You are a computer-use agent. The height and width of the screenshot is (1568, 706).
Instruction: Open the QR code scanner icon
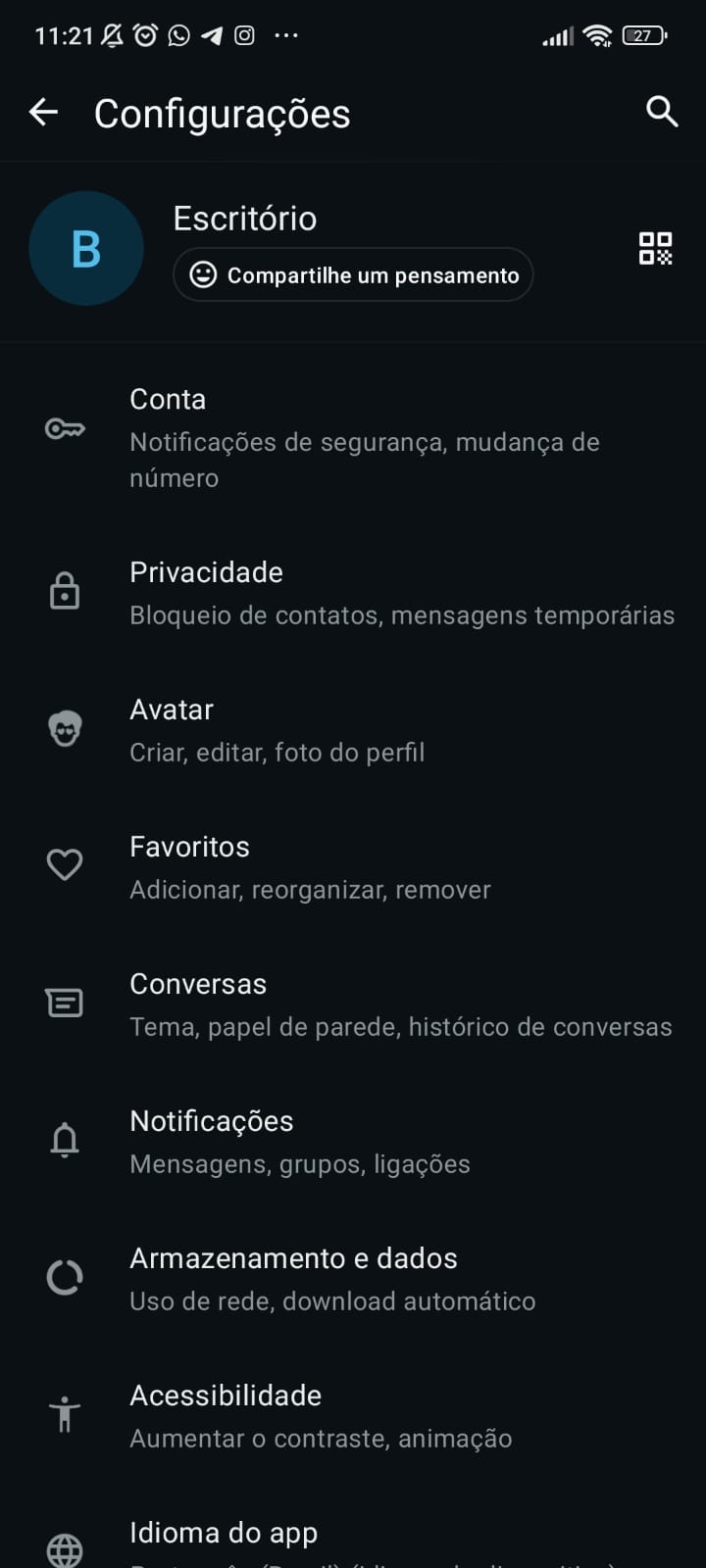coord(657,249)
